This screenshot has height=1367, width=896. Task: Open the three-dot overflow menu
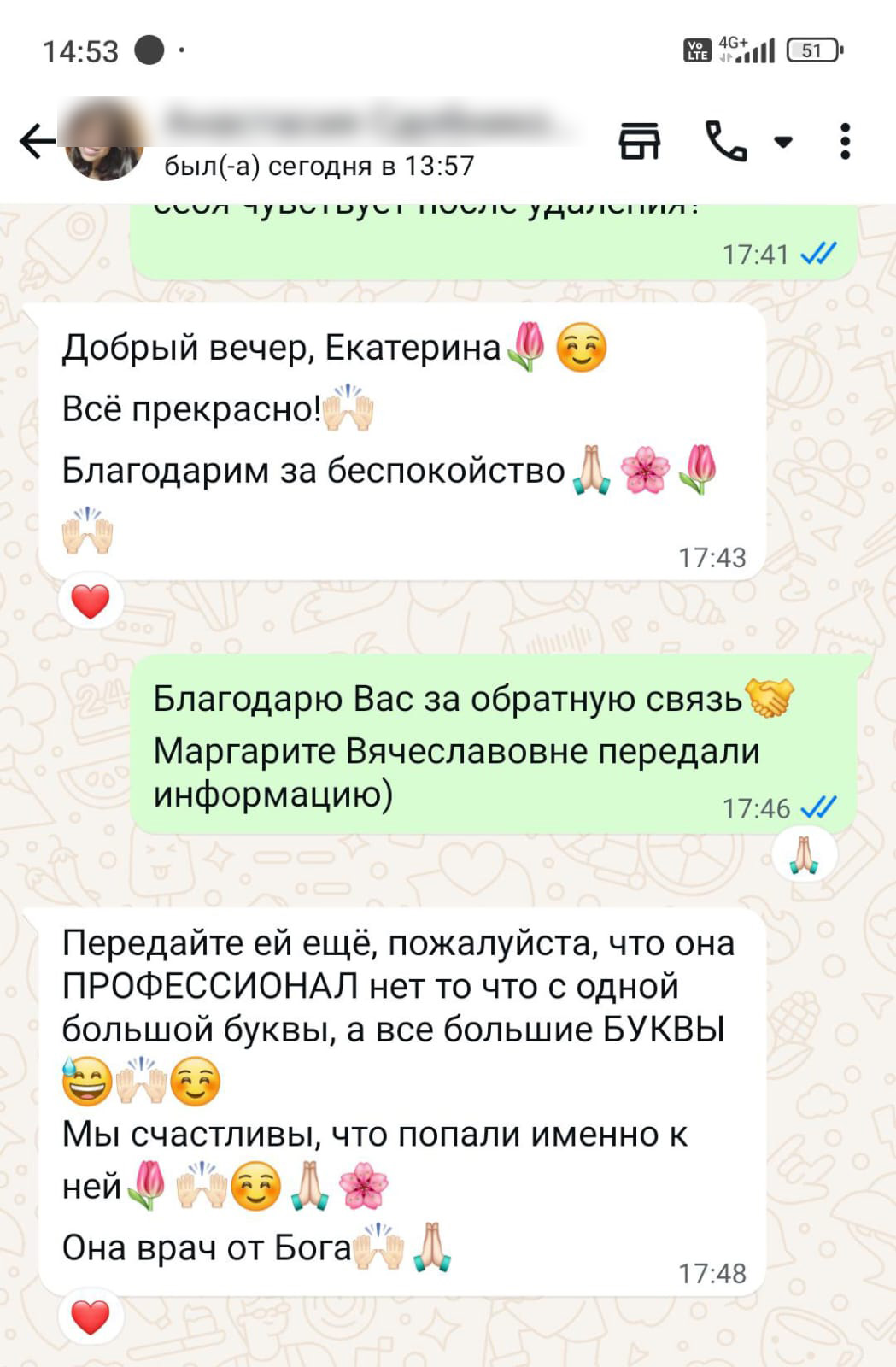(845, 141)
